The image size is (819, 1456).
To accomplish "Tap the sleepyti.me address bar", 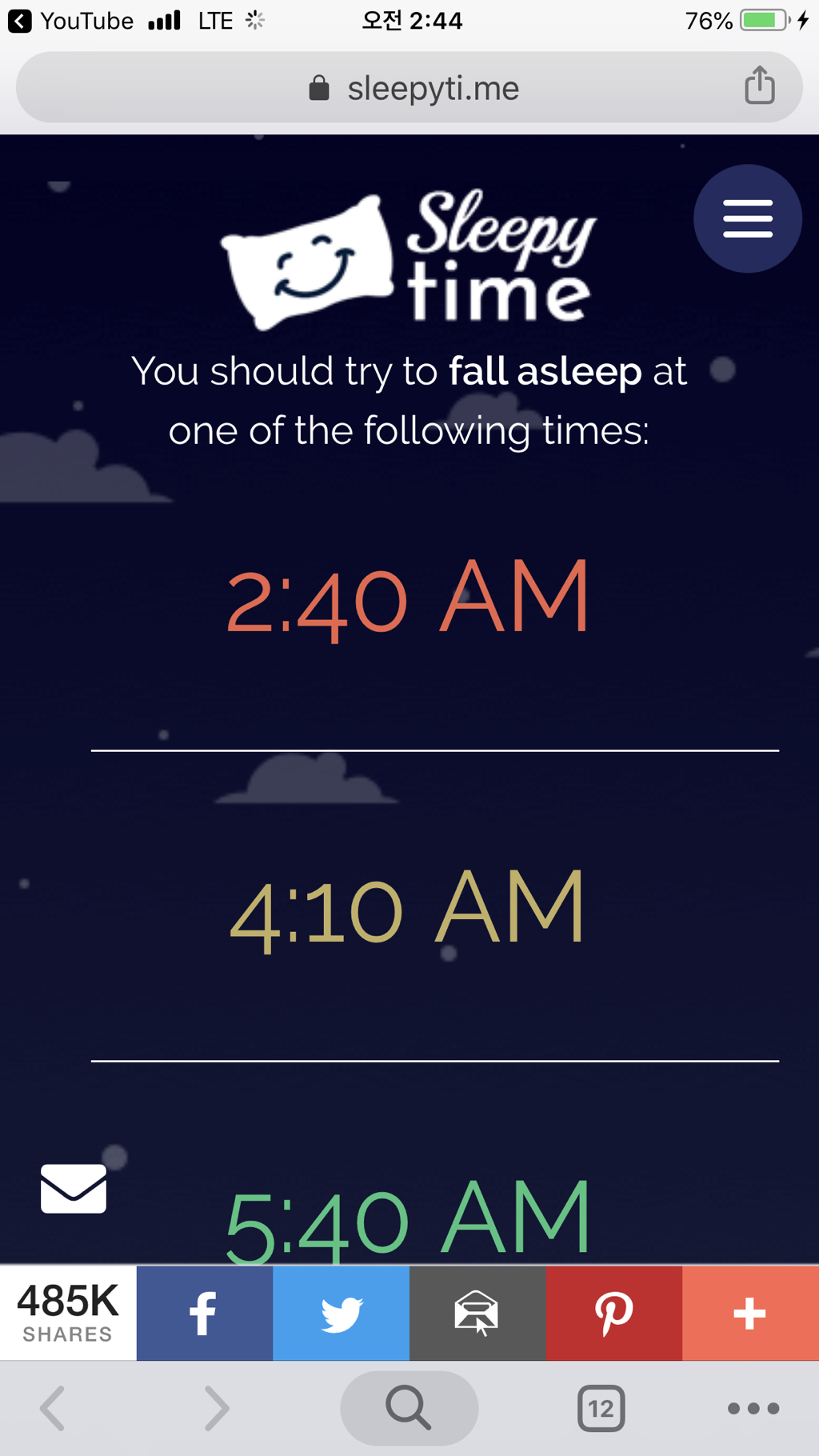I will [409, 87].
